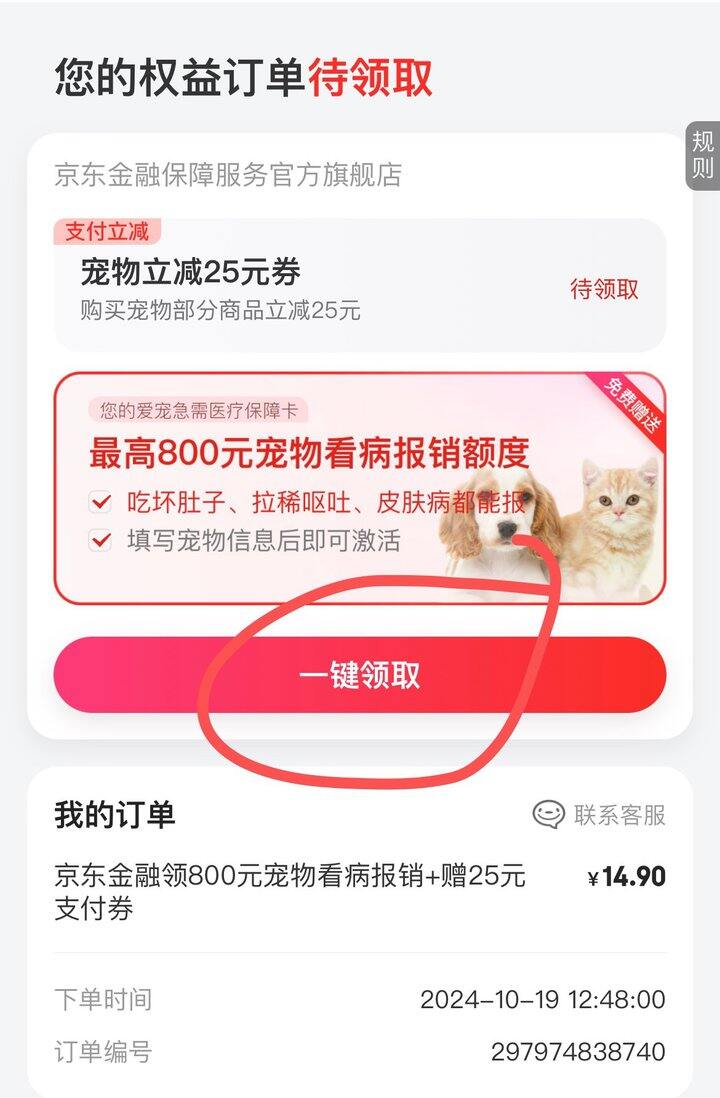
Task: Open the 规则 side tab
Action: click(x=703, y=155)
